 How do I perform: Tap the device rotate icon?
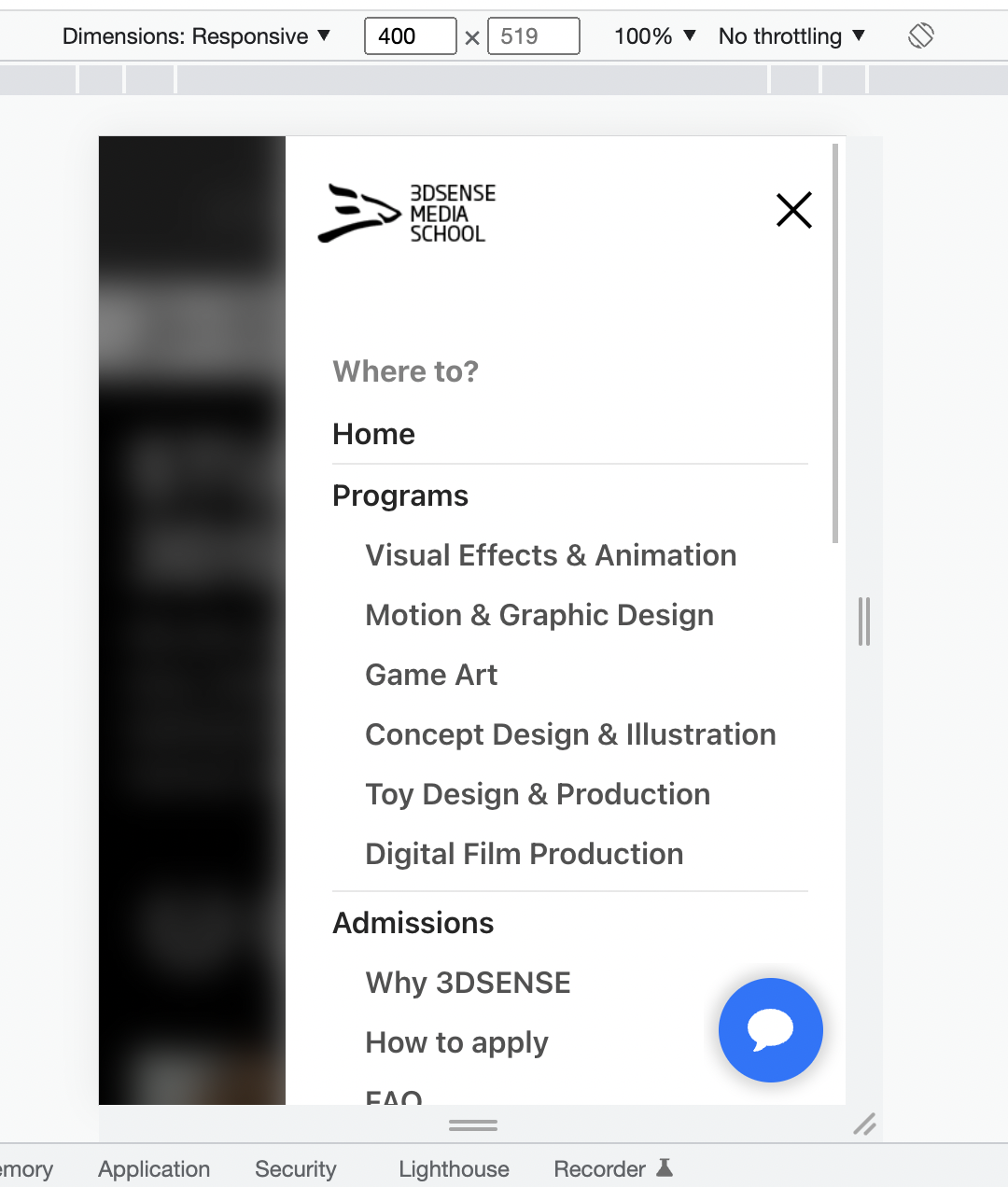click(x=921, y=36)
